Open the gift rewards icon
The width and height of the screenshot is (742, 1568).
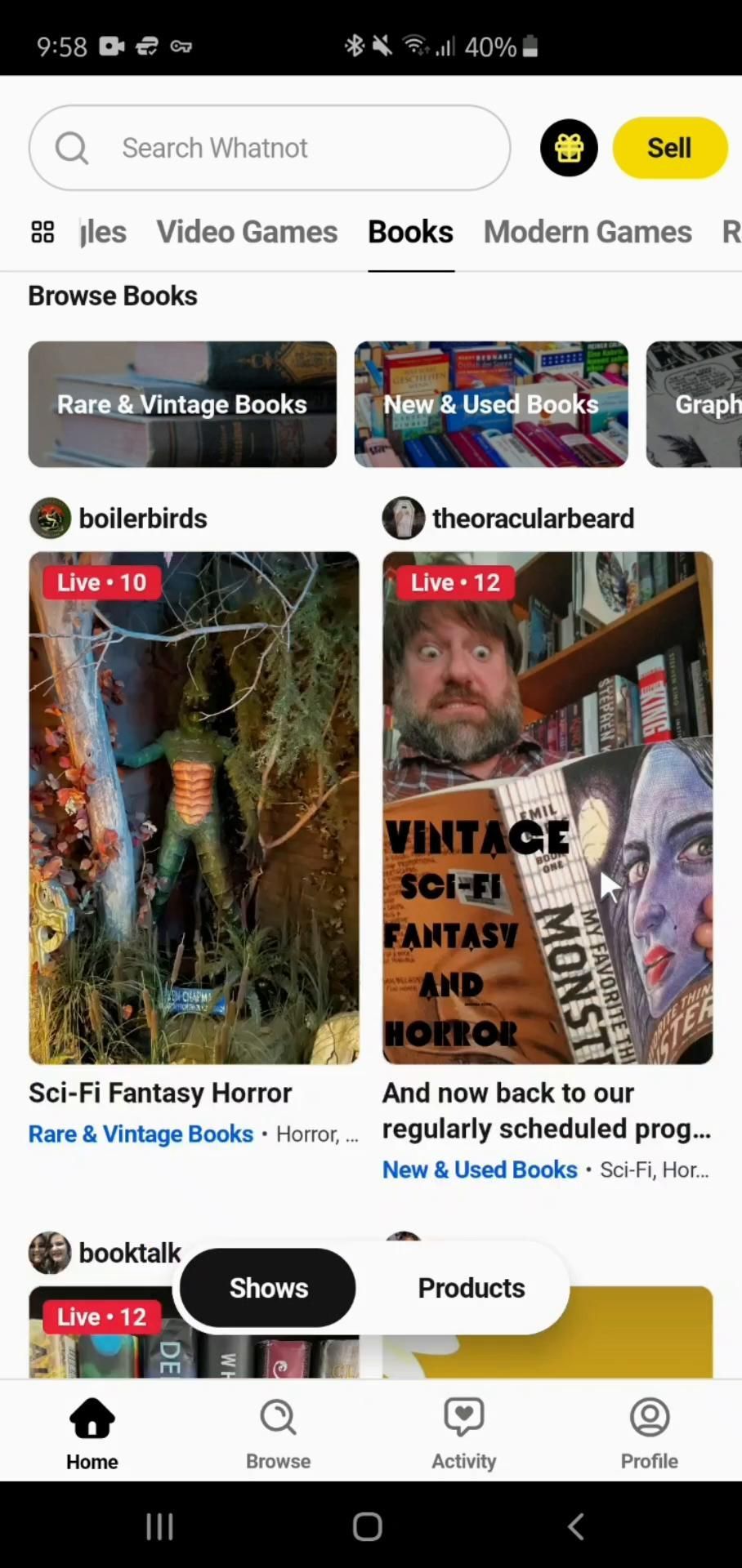point(569,148)
